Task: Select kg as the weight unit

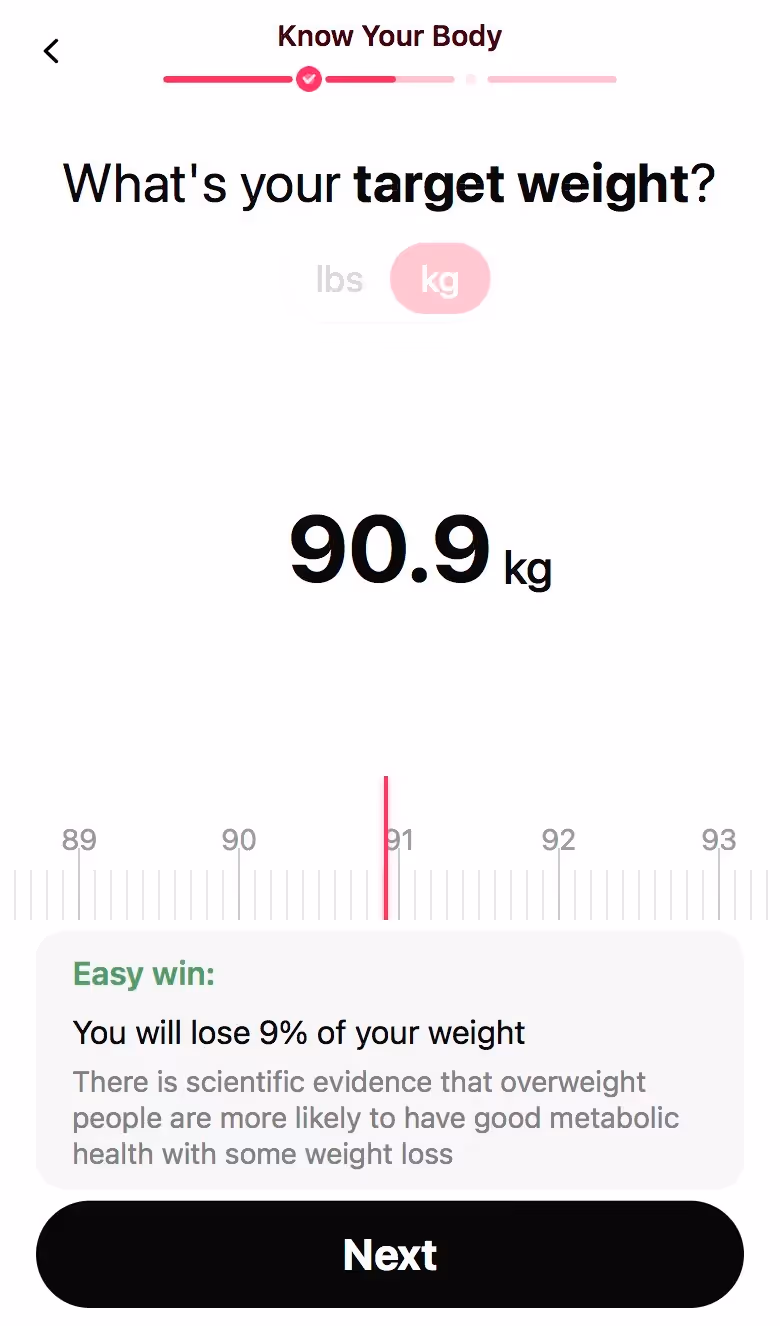Action: click(440, 279)
